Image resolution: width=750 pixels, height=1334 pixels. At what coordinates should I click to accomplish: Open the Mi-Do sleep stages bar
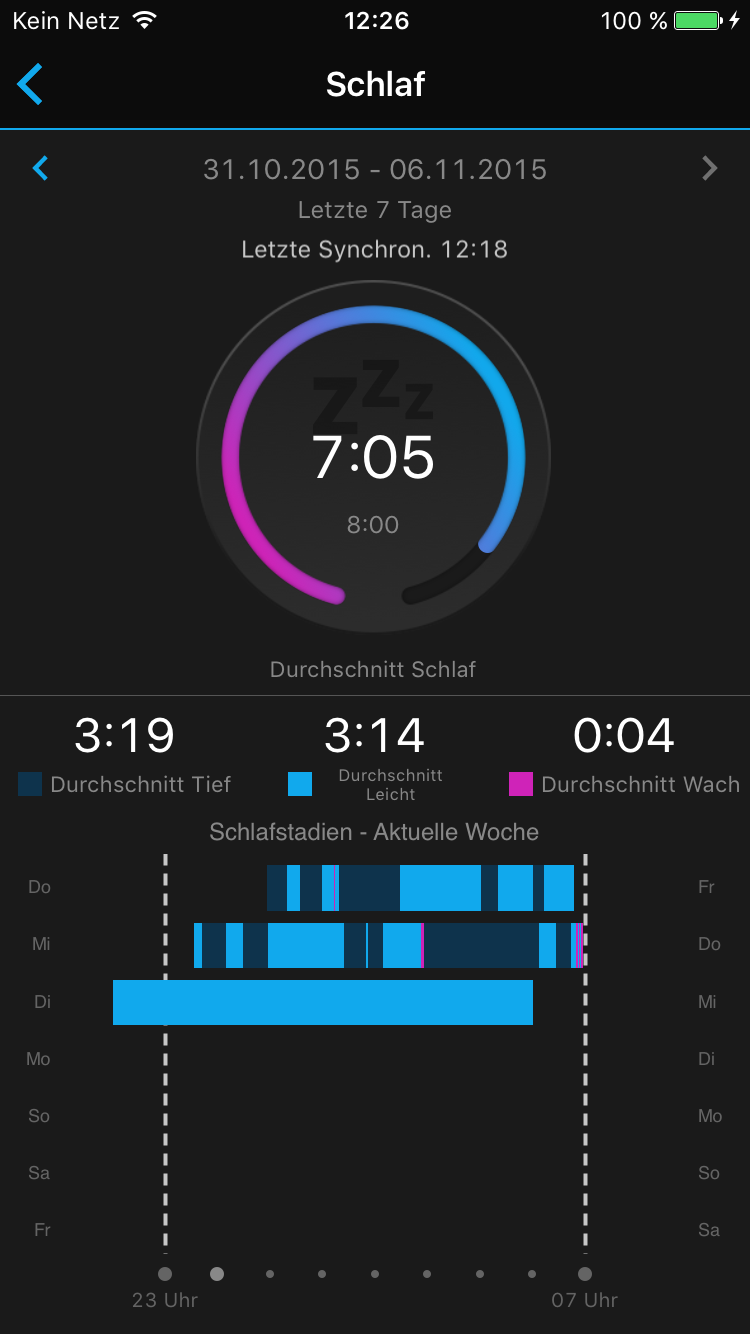tap(388, 945)
